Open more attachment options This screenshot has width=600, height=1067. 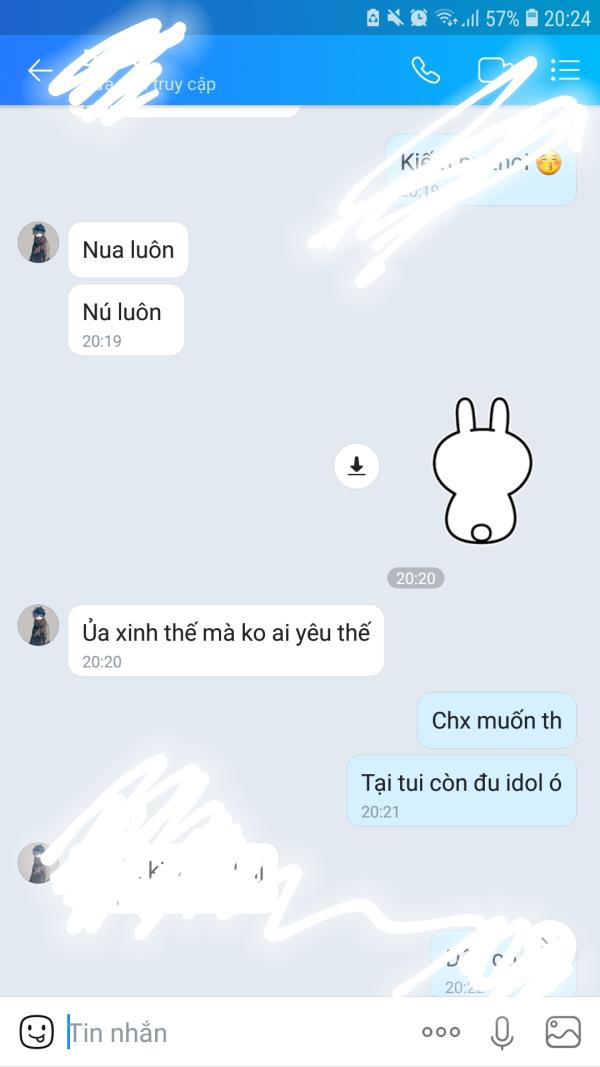click(441, 1032)
